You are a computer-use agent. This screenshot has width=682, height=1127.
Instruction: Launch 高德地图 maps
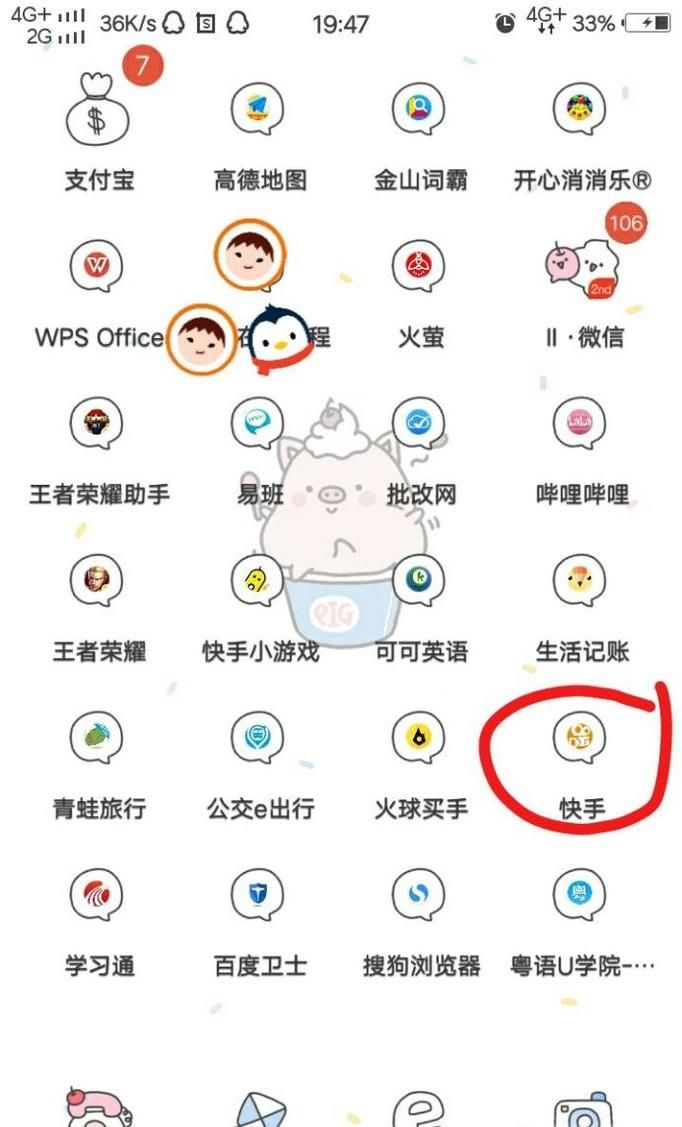tap(259, 110)
